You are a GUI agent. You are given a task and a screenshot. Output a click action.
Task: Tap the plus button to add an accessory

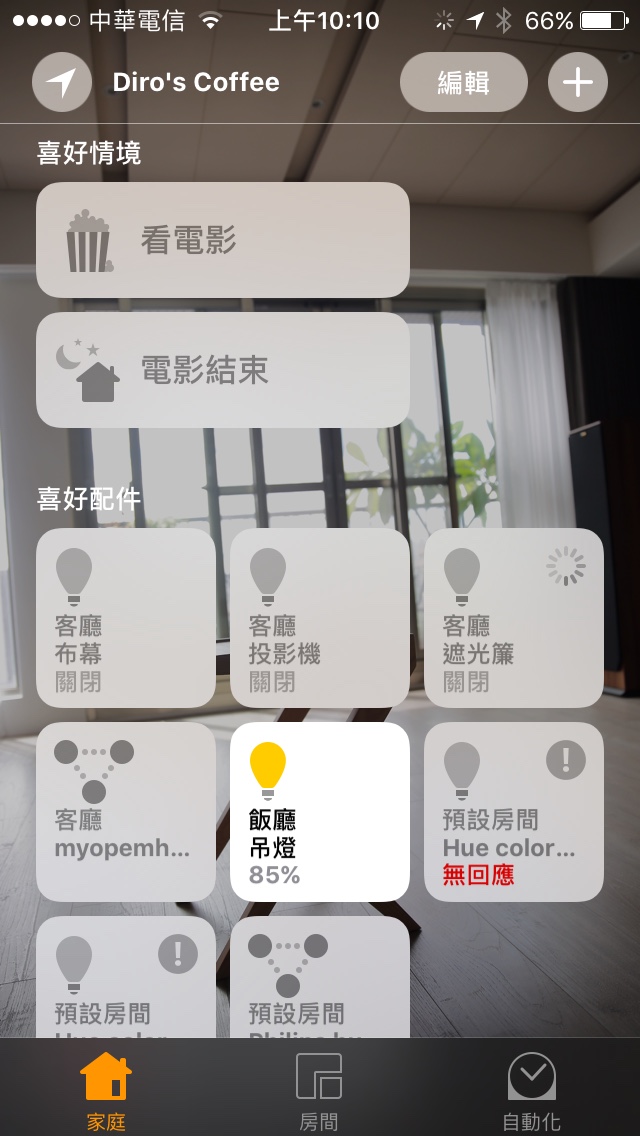point(578,82)
